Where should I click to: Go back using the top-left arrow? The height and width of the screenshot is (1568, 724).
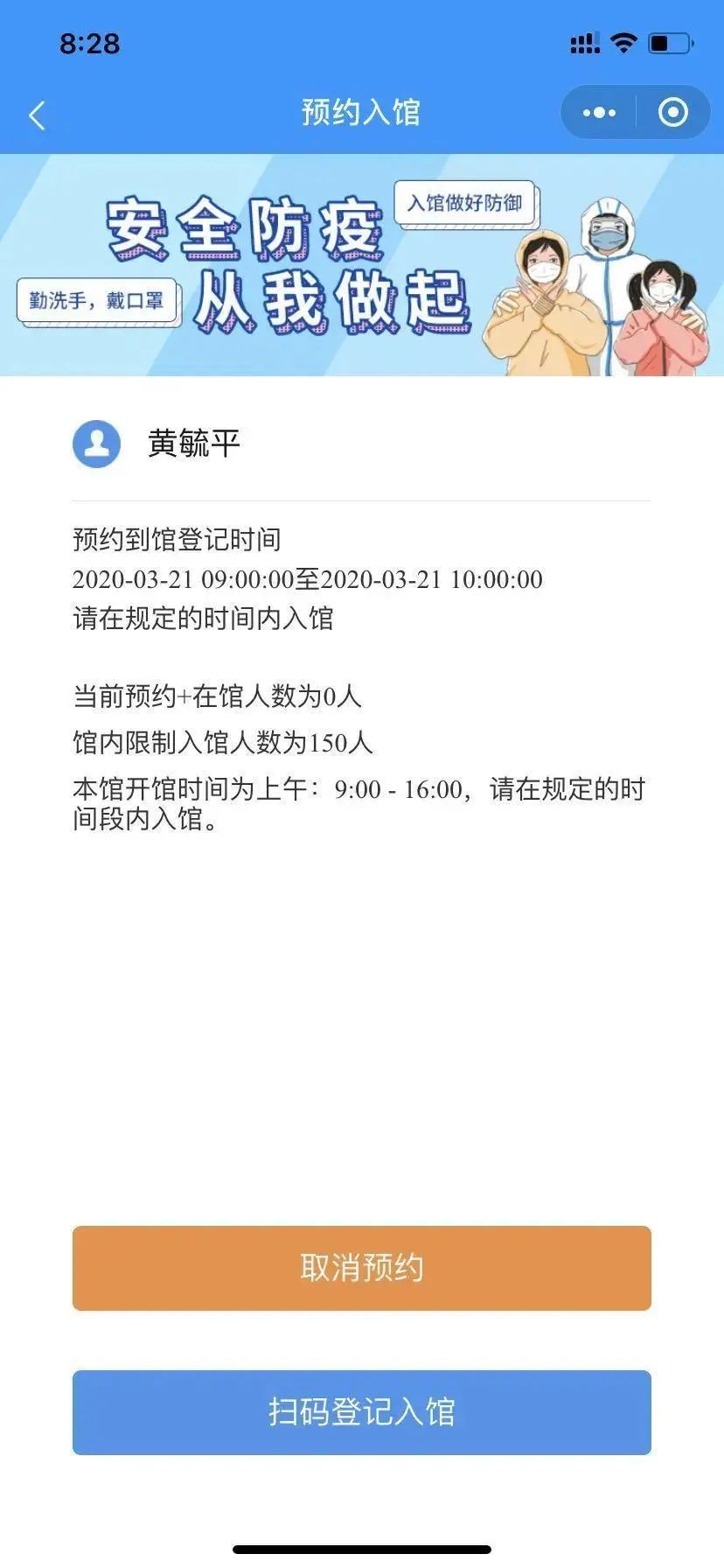click(37, 115)
